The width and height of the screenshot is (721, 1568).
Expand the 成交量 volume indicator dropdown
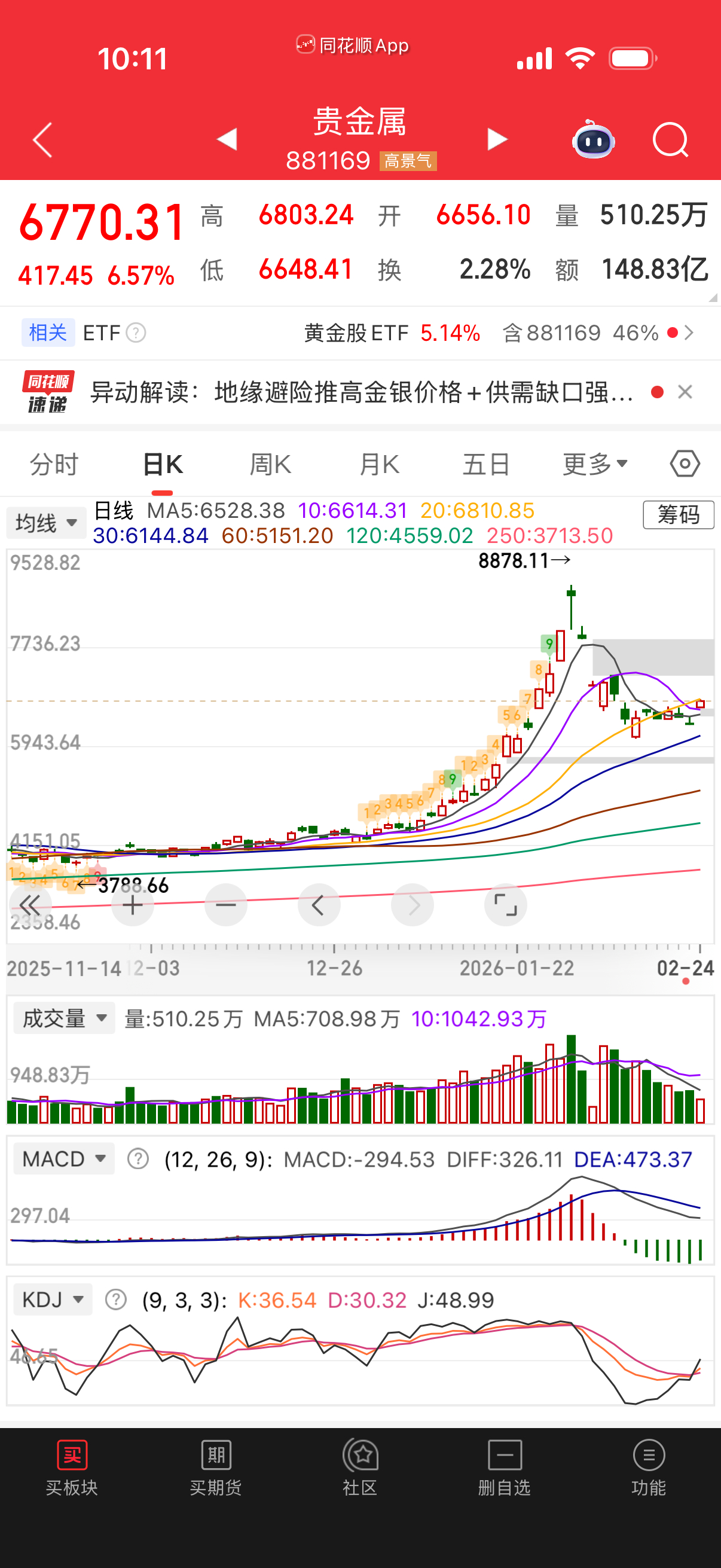[x=63, y=1018]
